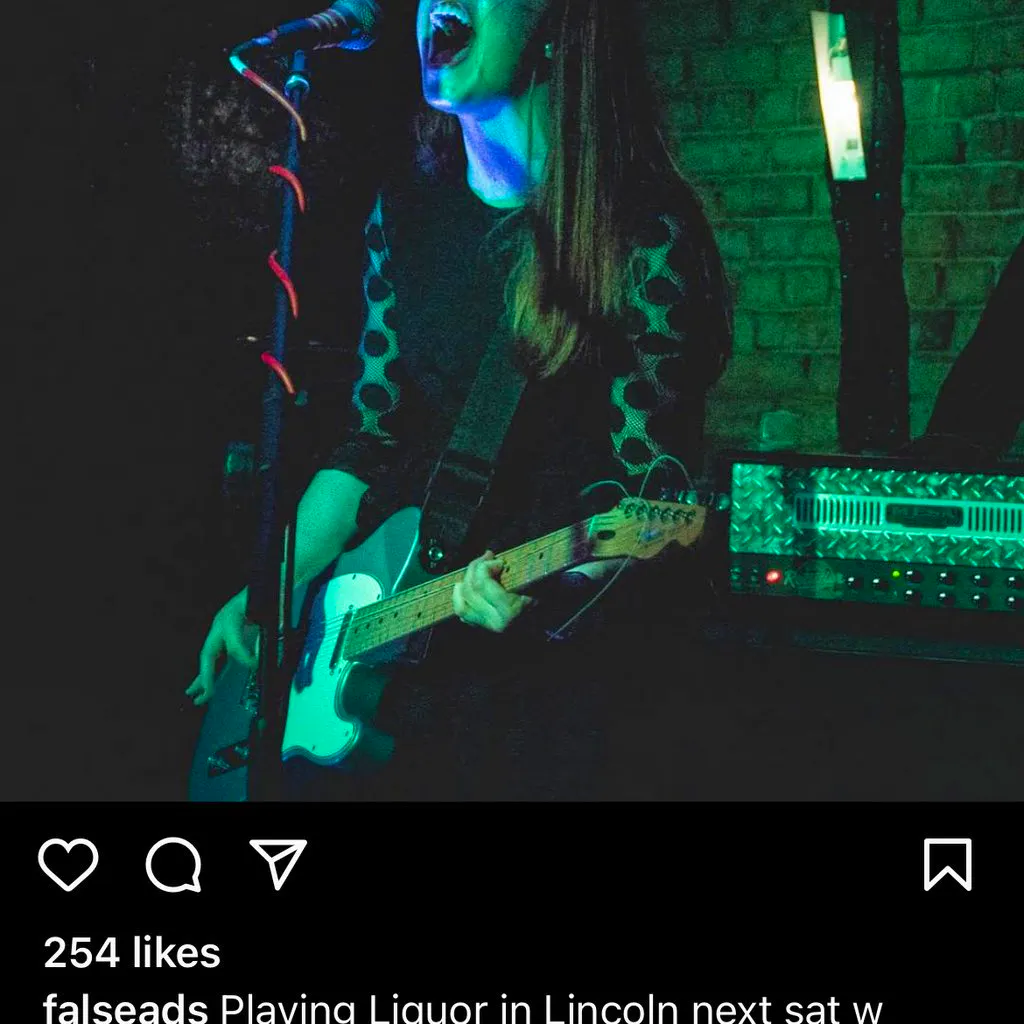Image resolution: width=1024 pixels, height=1024 pixels.
Task: Share the post via paper plane icon
Action: (278, 864)
